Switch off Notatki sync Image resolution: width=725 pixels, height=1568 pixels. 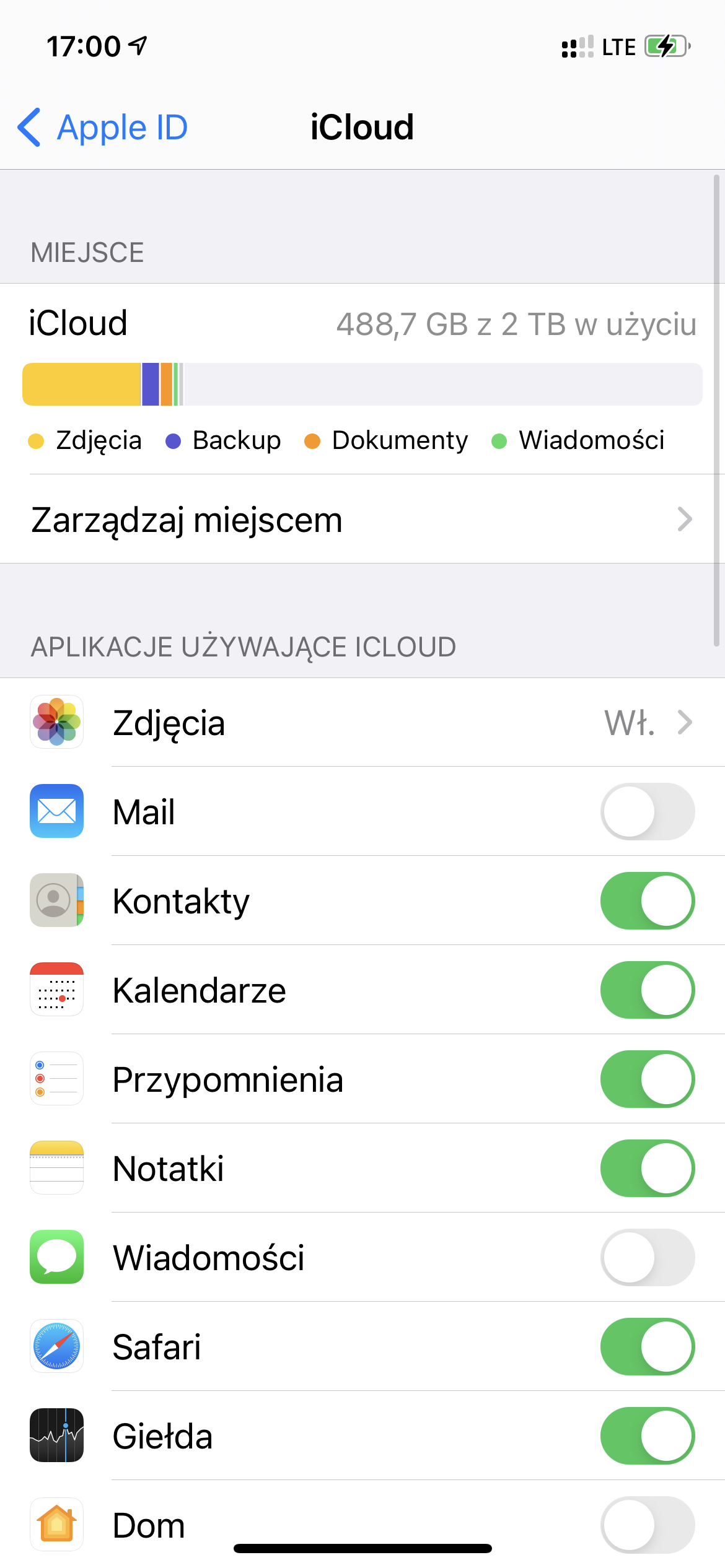(647, 1168)
